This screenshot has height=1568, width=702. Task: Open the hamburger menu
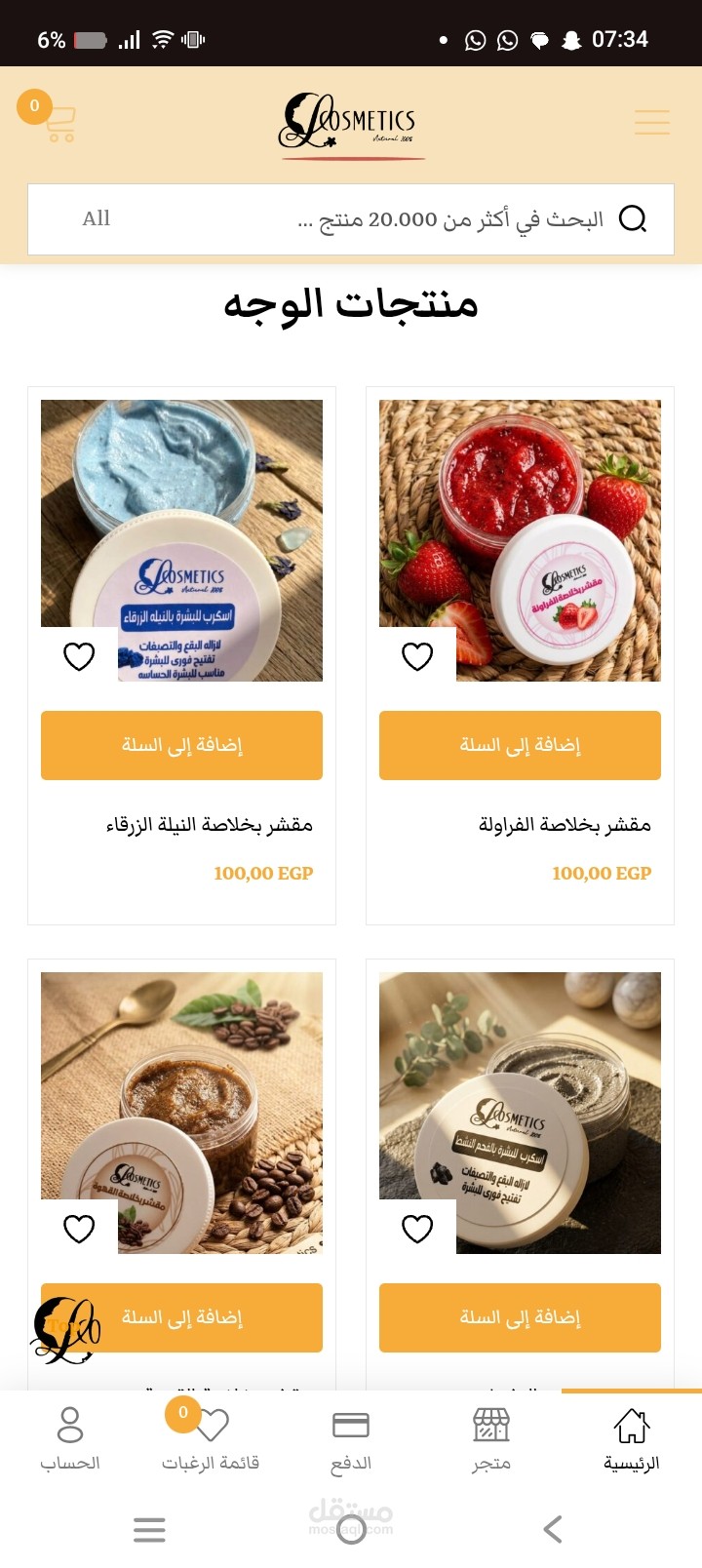pyautogui.click(x=651, y=122)
